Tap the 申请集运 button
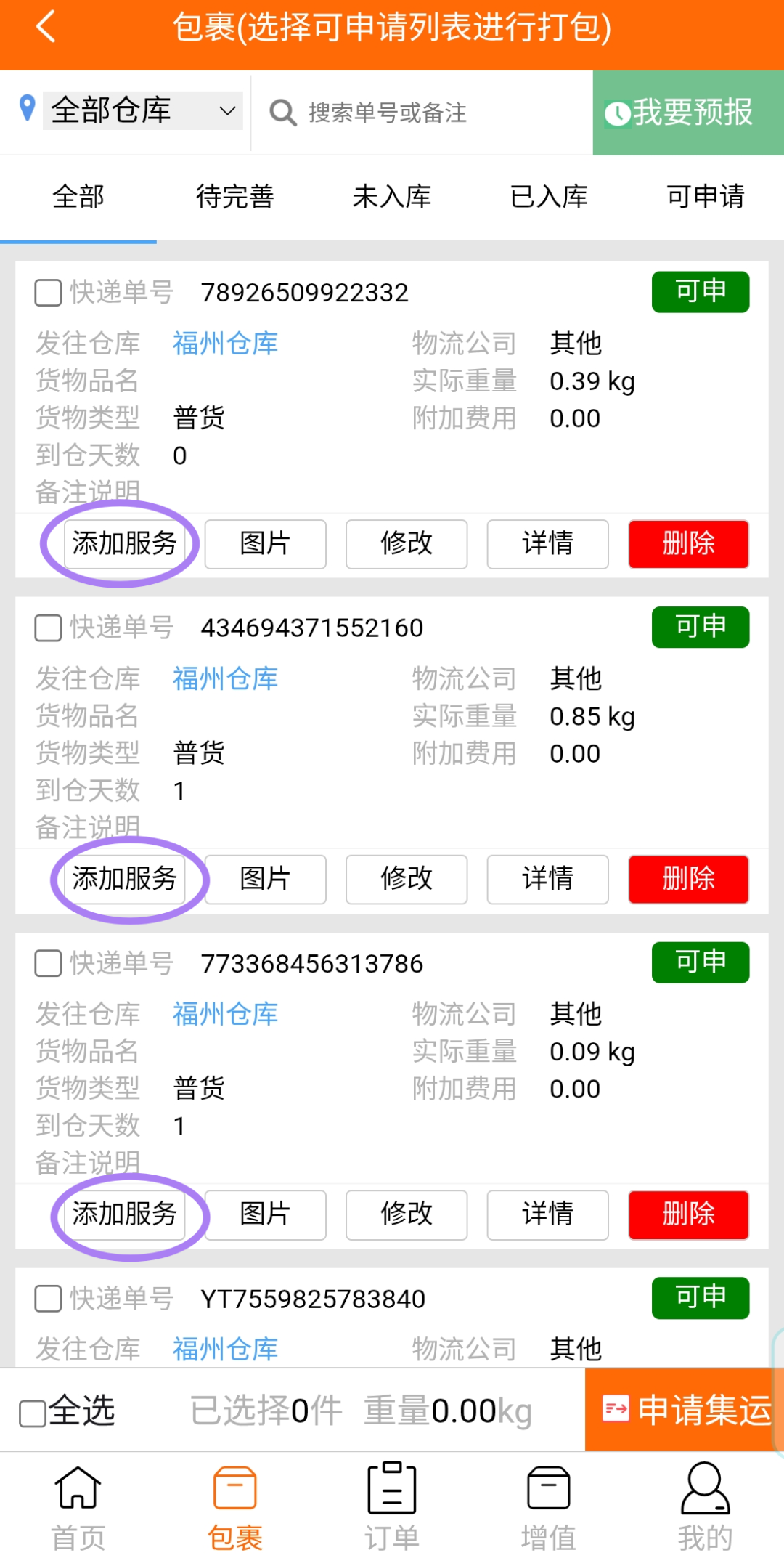784x1566 pixels. [x=685, y=1410]
